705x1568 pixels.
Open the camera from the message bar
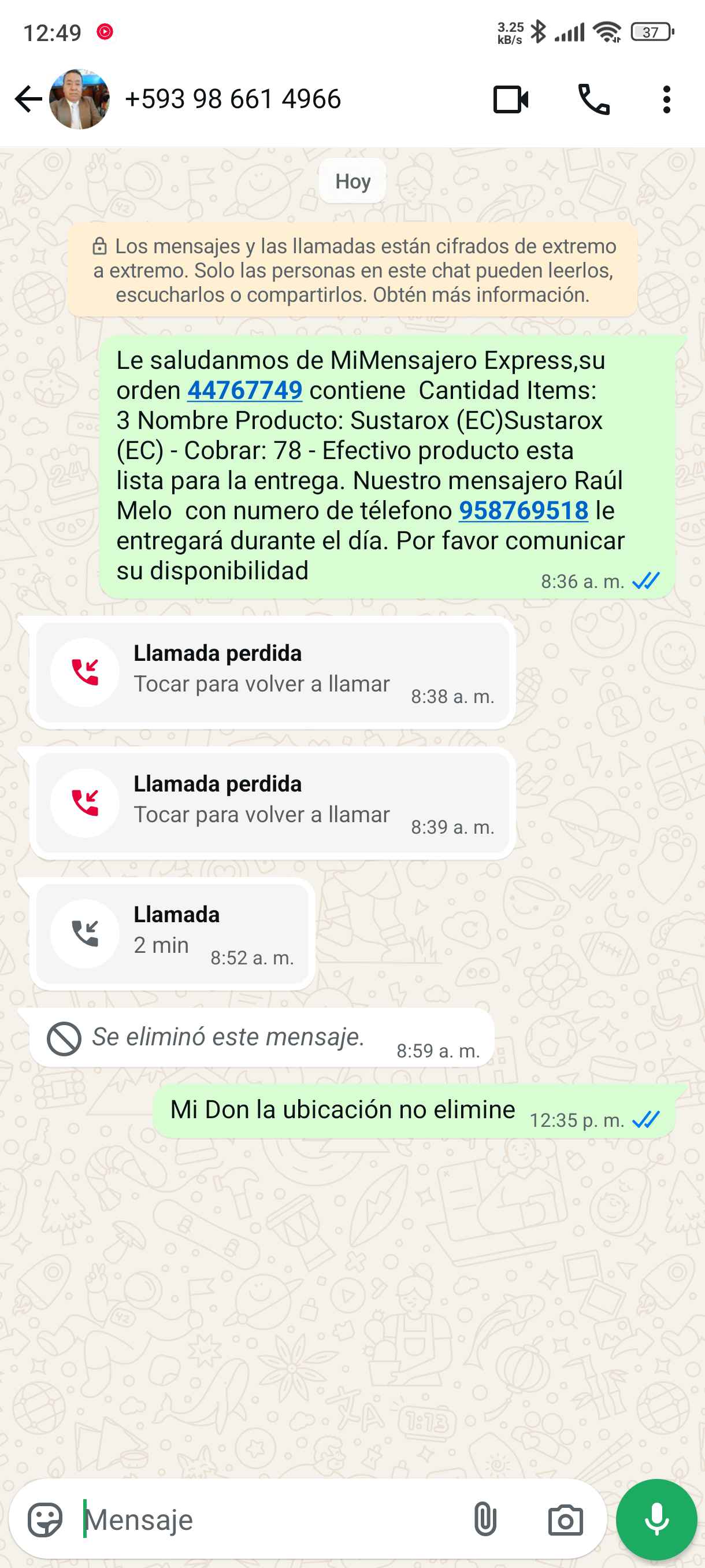[565, 1520]
